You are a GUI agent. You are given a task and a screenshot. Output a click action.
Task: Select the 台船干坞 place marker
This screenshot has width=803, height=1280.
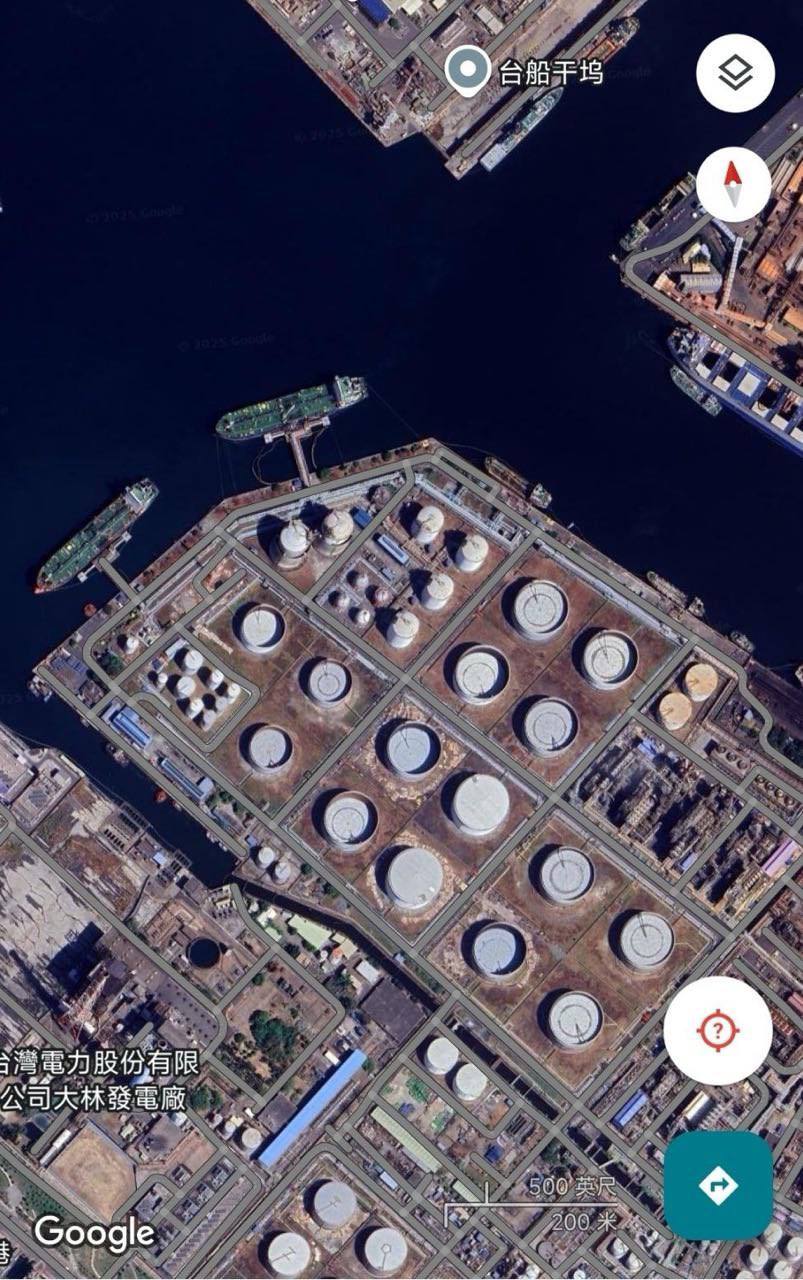click(465, 72)
